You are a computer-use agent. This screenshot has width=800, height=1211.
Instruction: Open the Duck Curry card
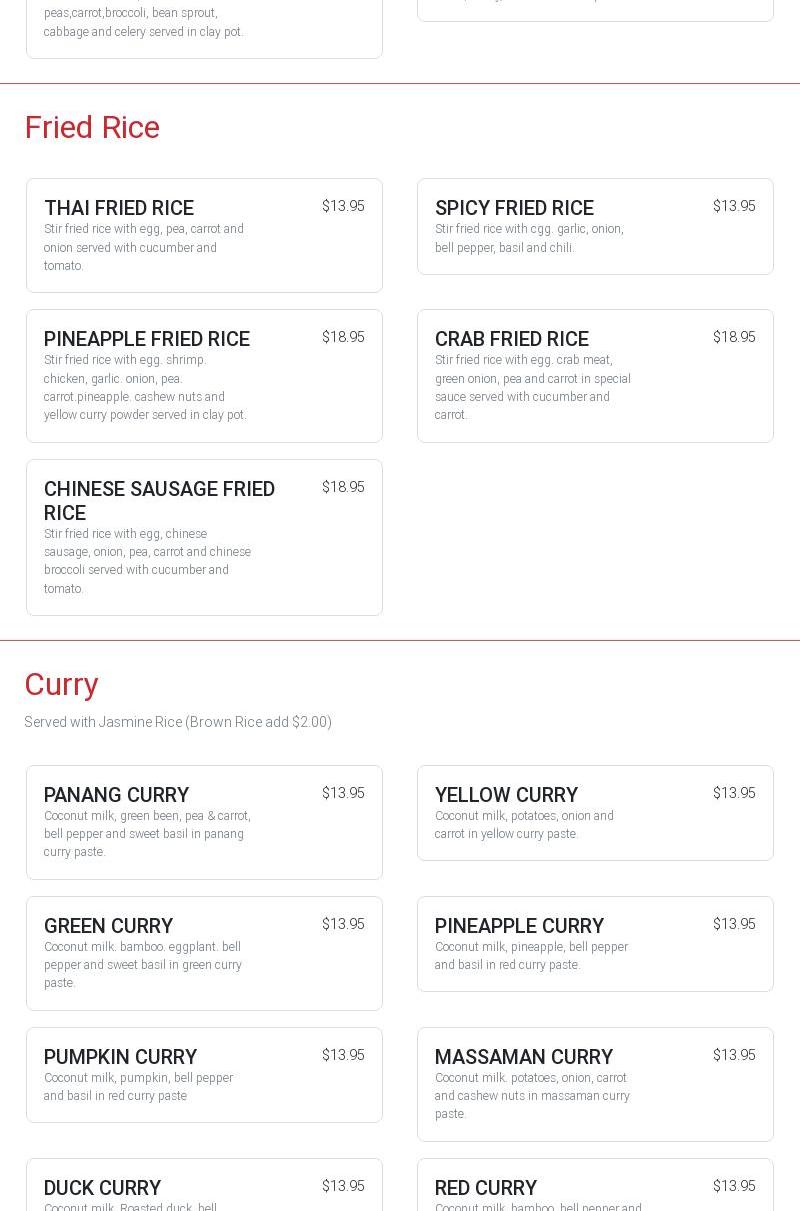tap(204, 1189)
